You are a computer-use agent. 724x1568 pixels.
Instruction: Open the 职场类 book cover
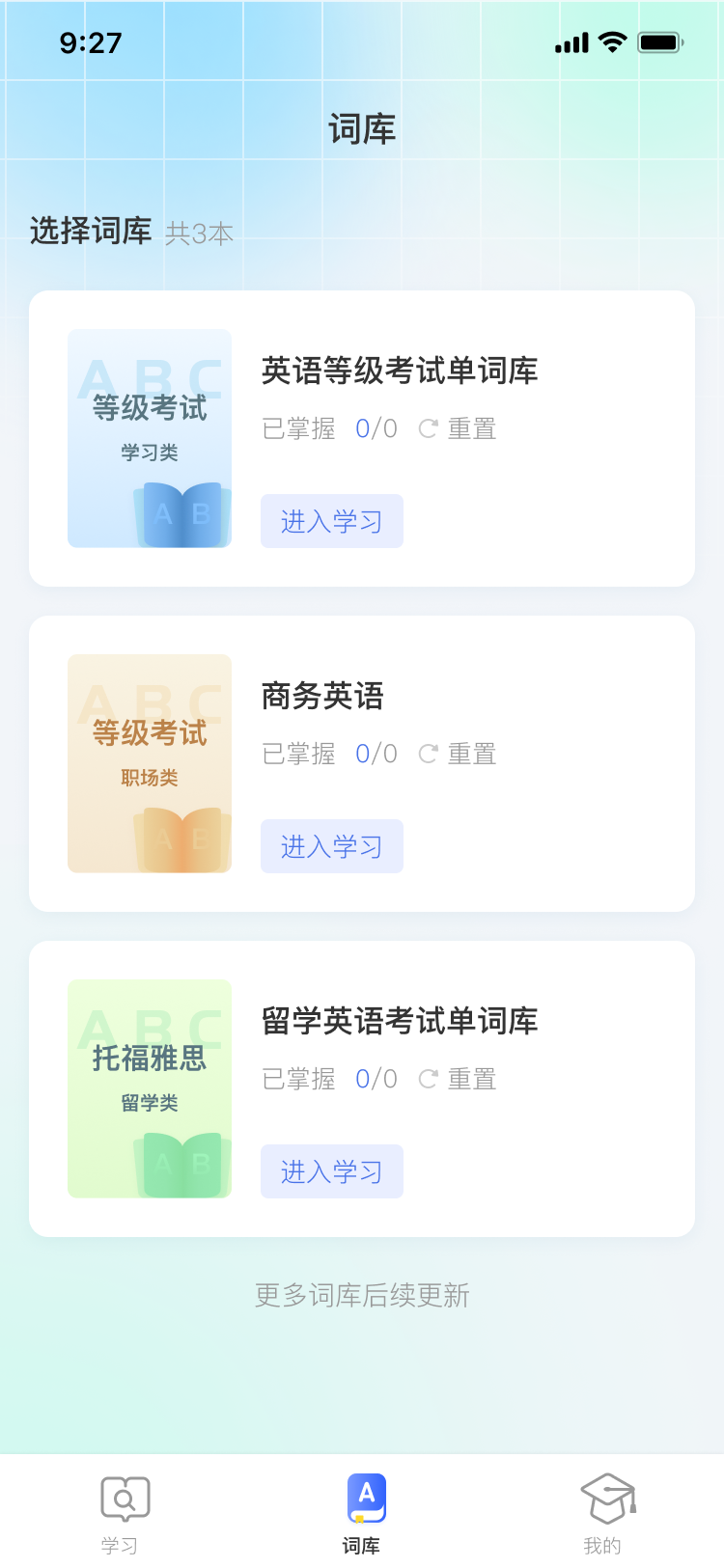(x=150, y=763)
